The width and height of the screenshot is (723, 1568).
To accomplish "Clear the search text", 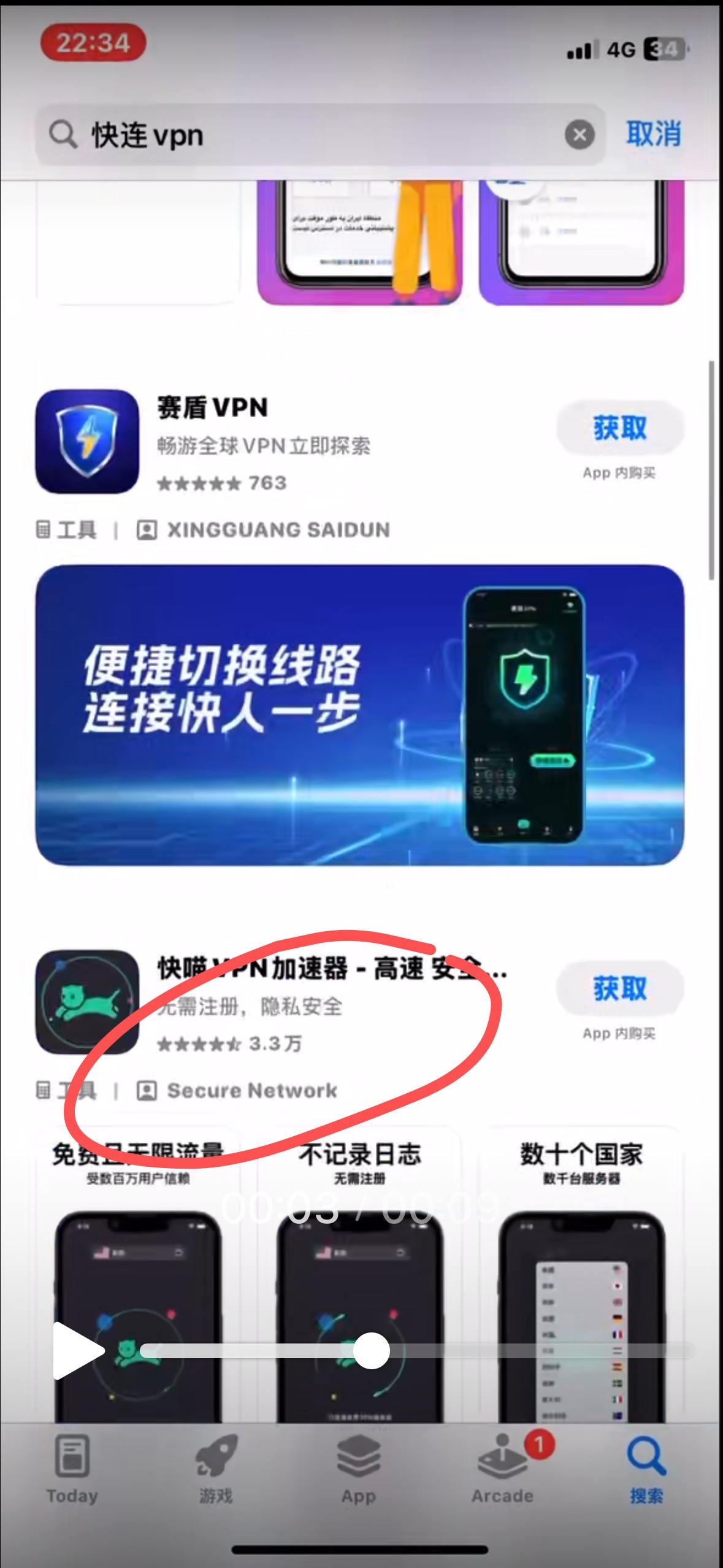I will click(x=579, y=135).
